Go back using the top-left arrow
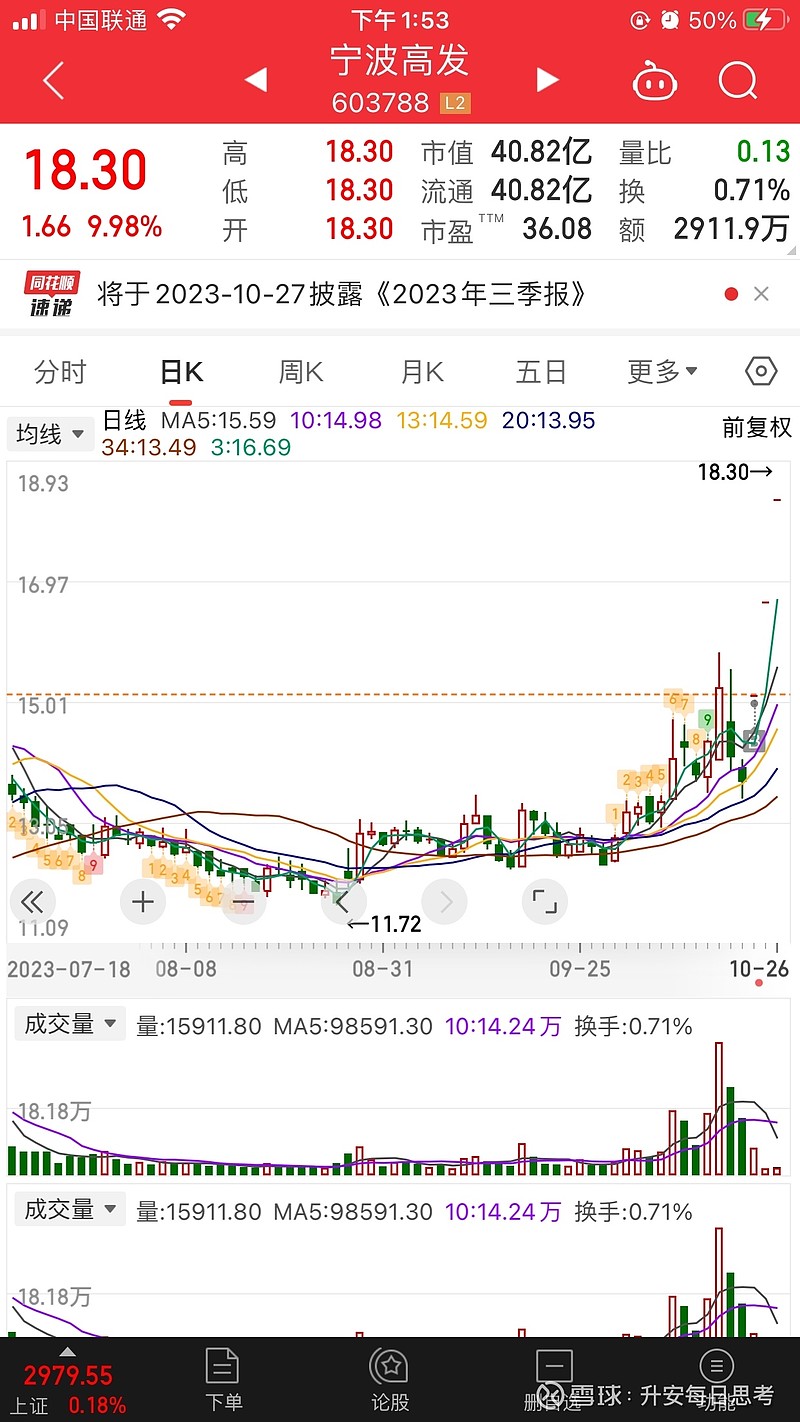Screen dimensions: 800x1422 point(53,81)
